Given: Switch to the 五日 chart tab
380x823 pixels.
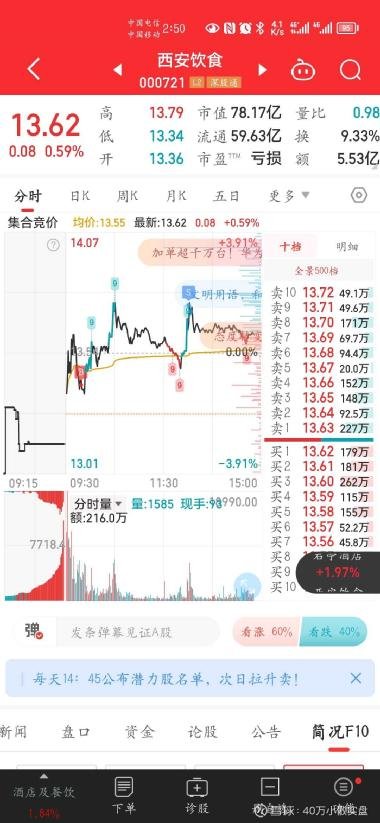Looking at the screenshot, I should 226,196.
